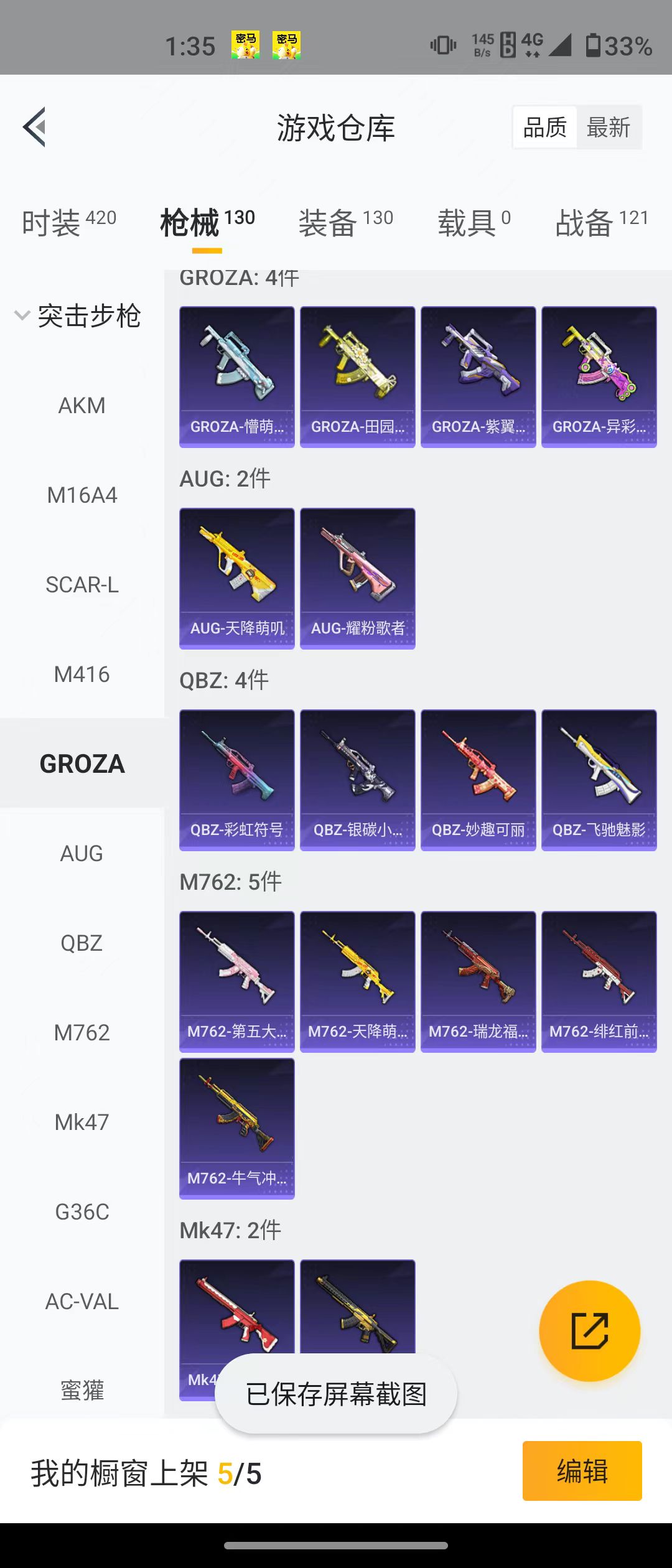672x1568 pixels.
Task: Tap the 编辑 button
Action: click(582, 1471)
